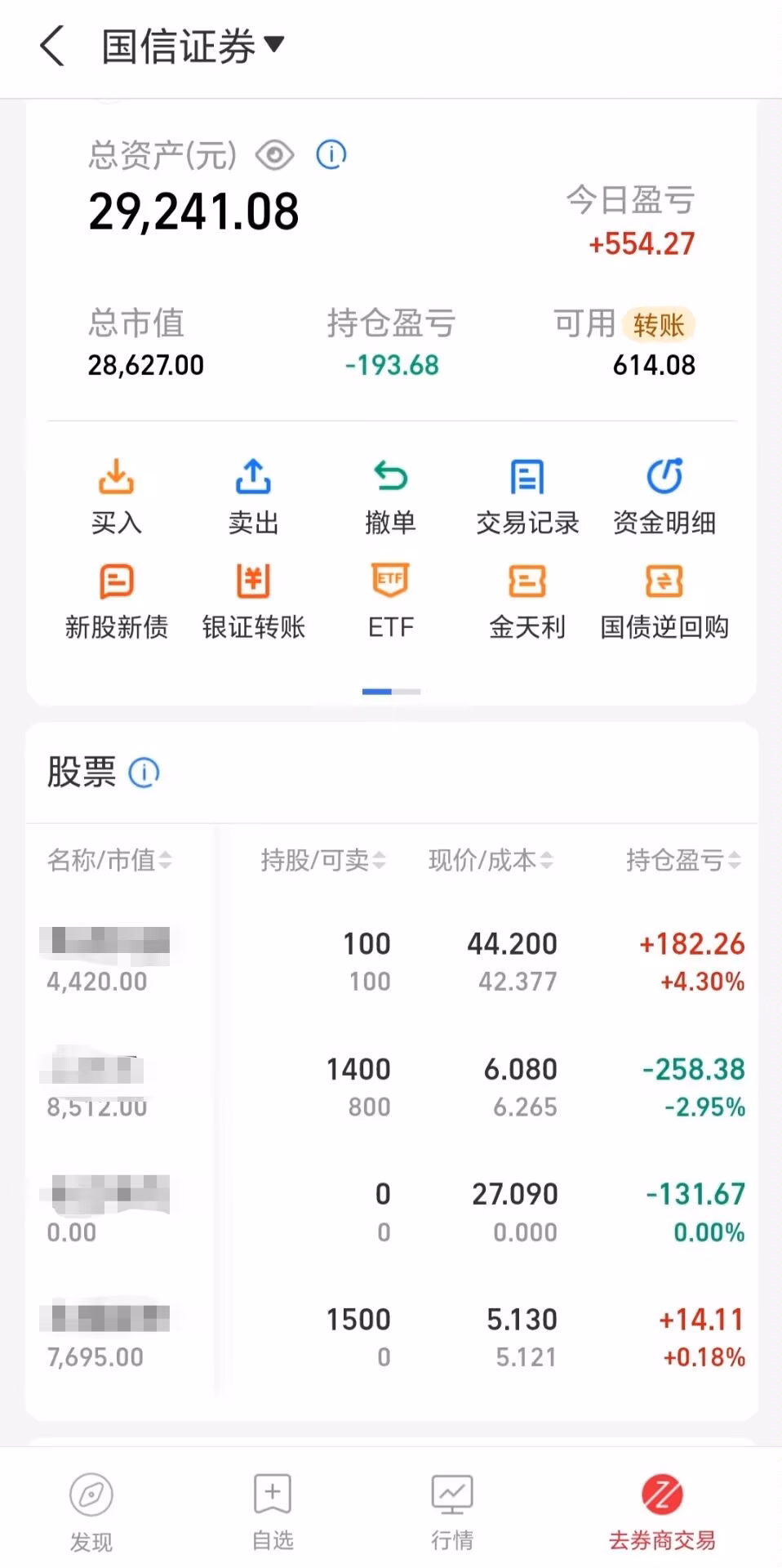Go back using the top-left arrow

pos(52,46)
